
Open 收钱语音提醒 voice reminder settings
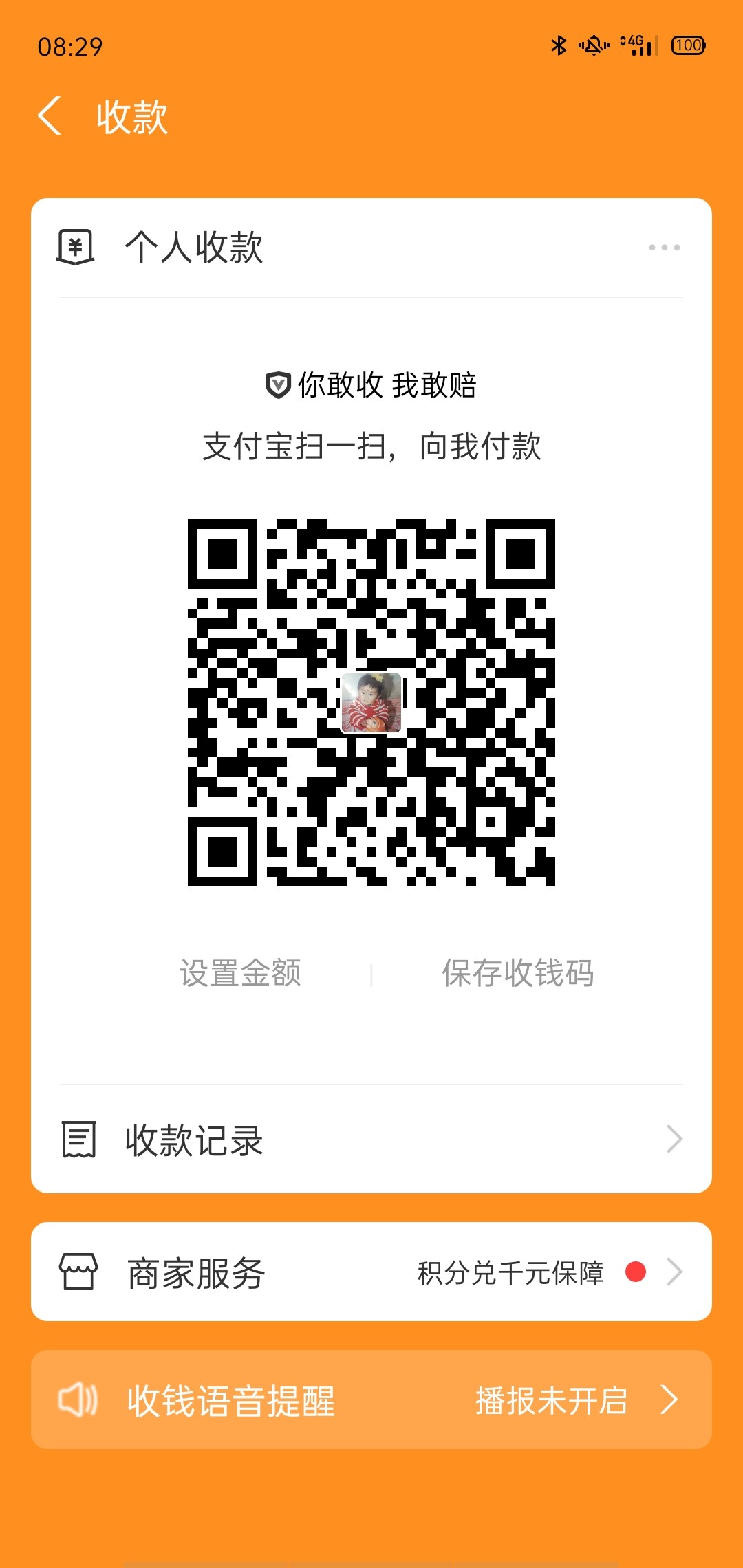(x=371, y=1400)
